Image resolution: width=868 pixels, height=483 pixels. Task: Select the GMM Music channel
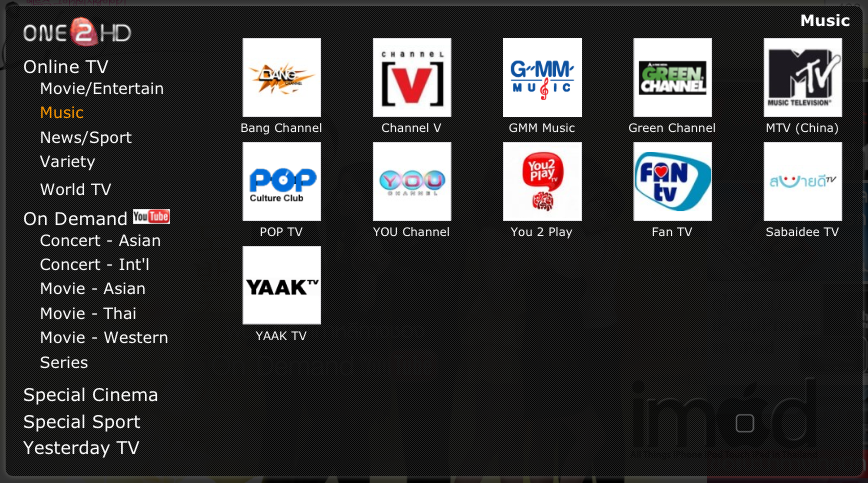(x=542, y=77)
